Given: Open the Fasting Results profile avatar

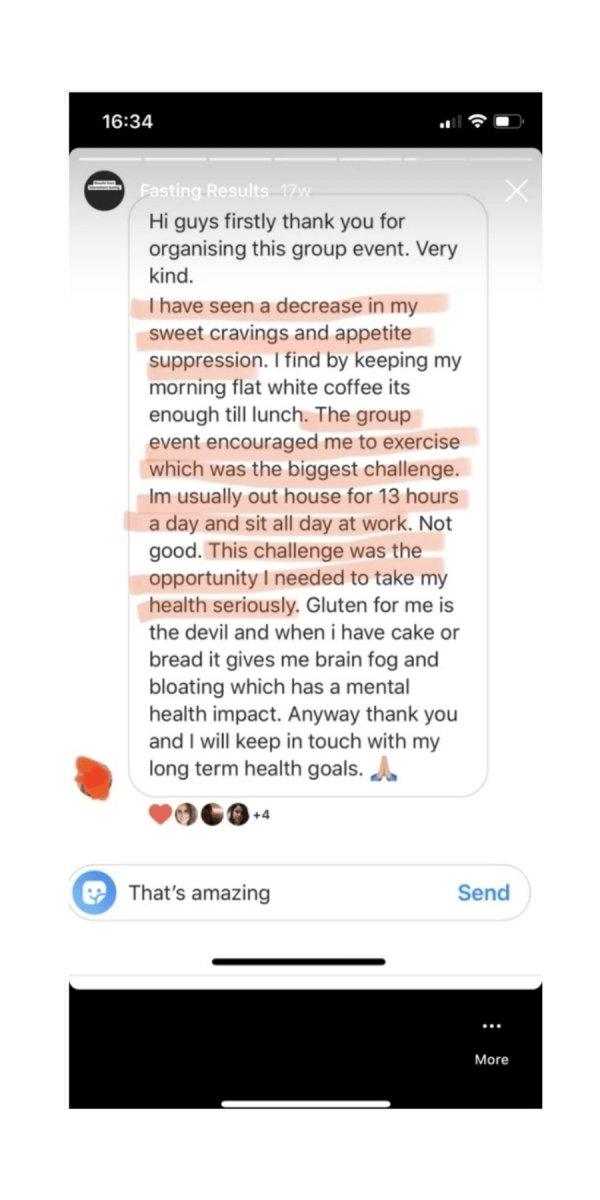Looking at the screenshot, I should (x=105, y=190).
